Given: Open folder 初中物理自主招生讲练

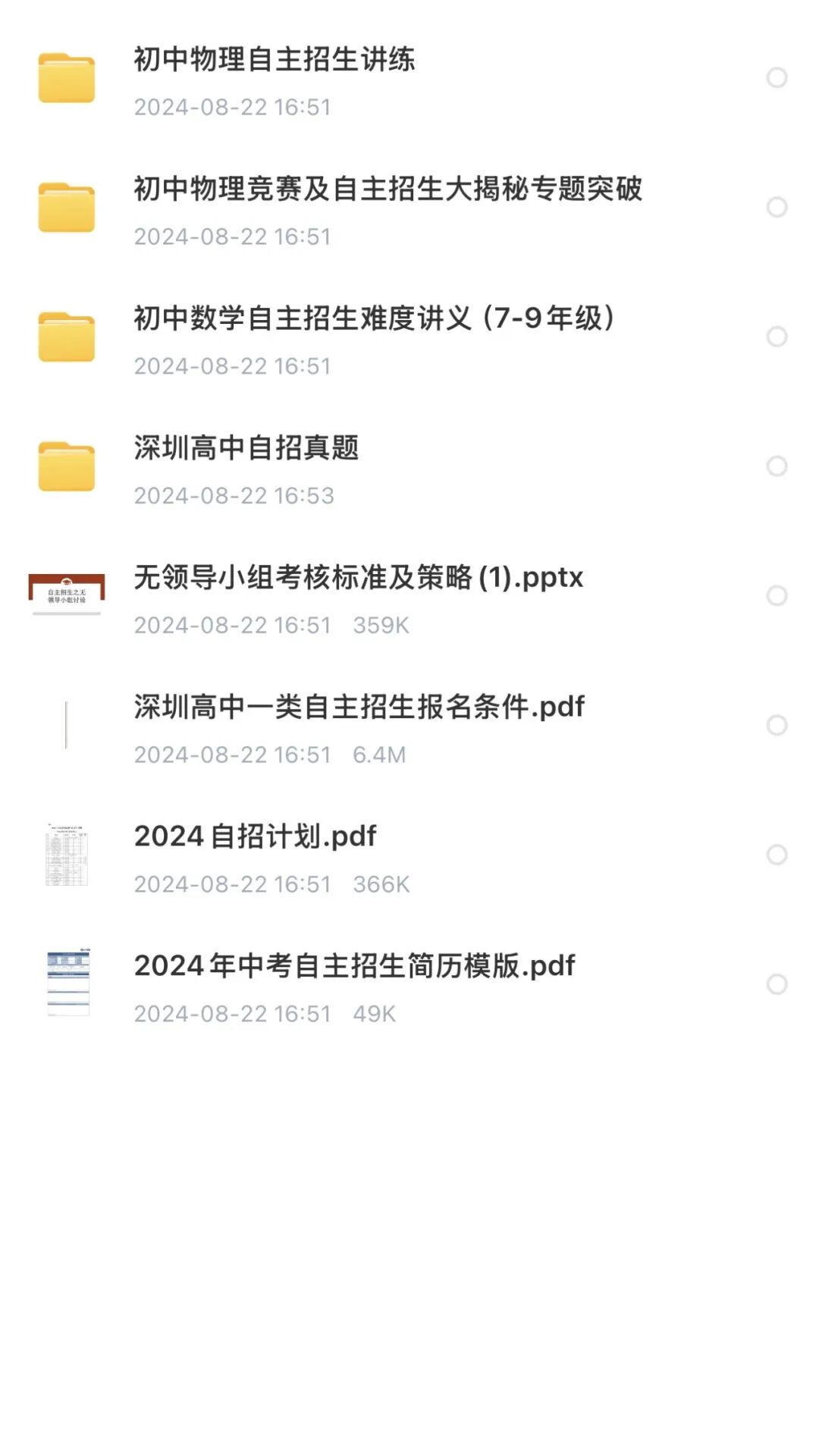Looking at the screenshot, I should coord(275,60).
